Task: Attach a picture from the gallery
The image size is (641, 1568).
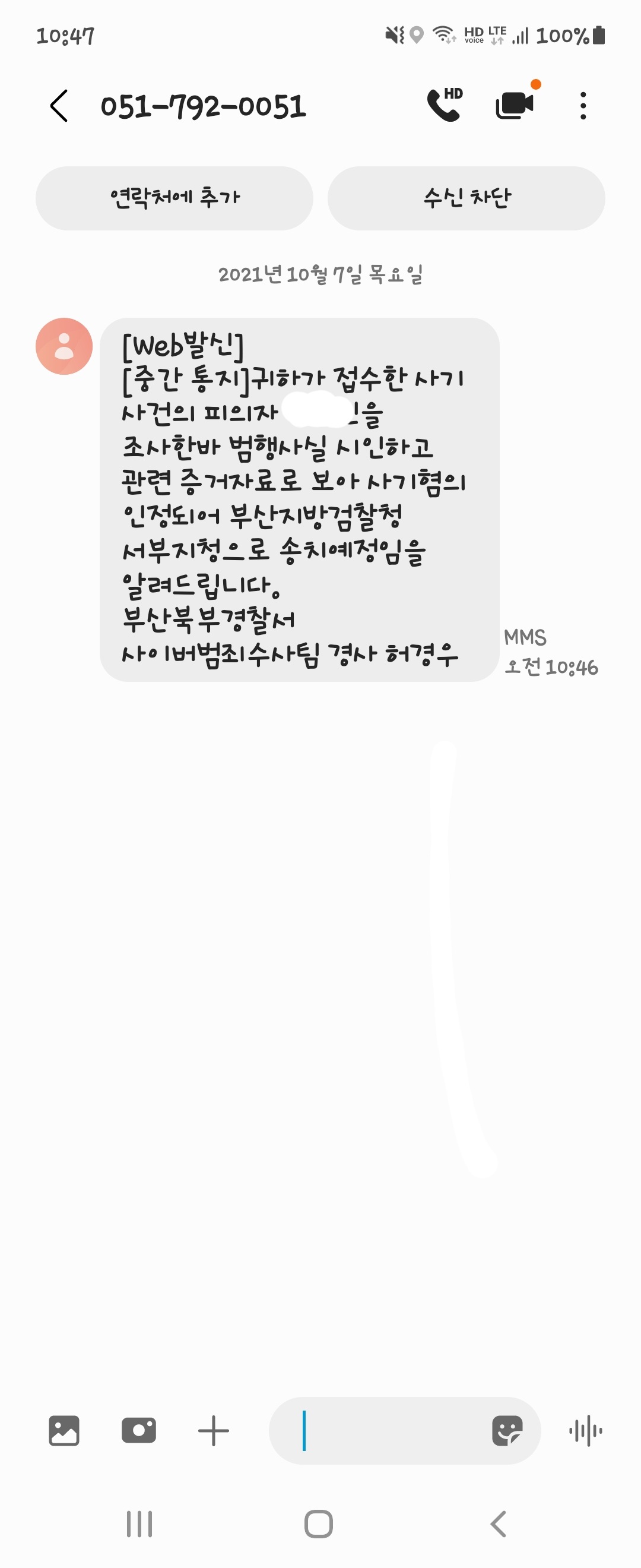Action: coord(64,1430)
